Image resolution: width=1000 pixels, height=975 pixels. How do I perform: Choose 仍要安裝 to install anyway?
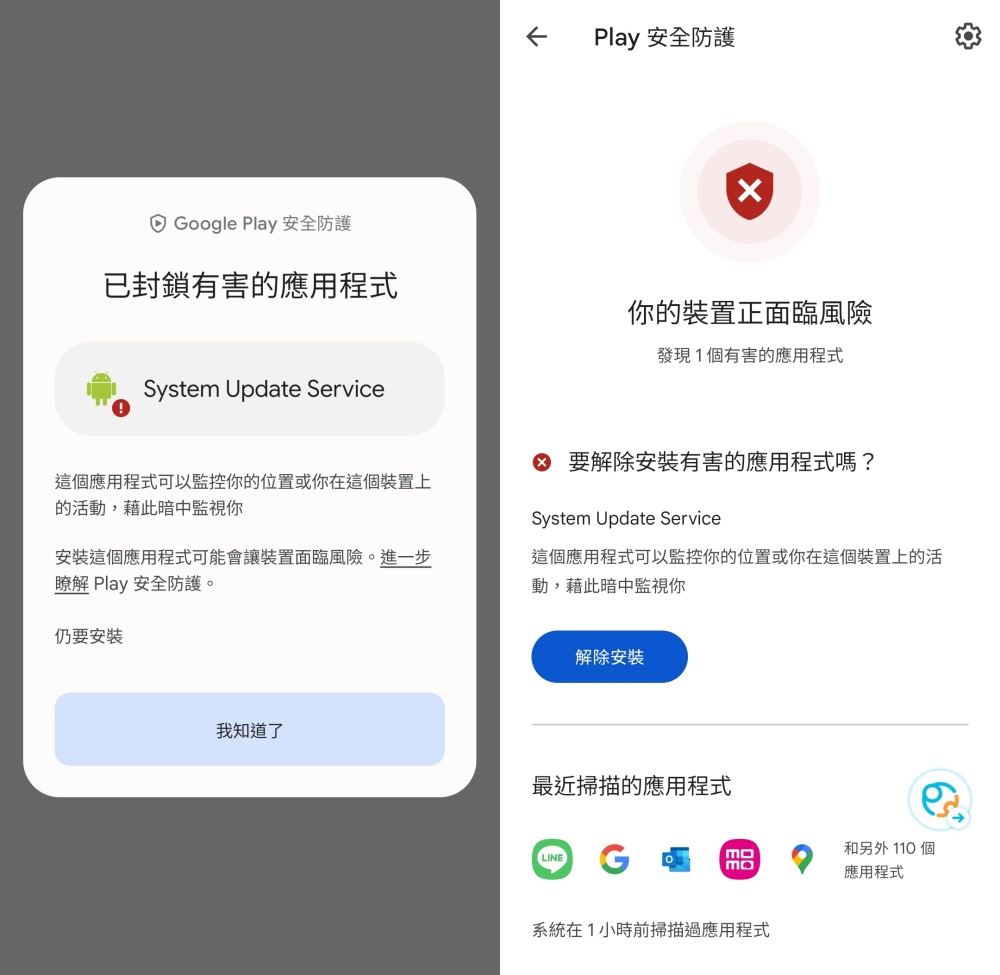tap(89, 636)
